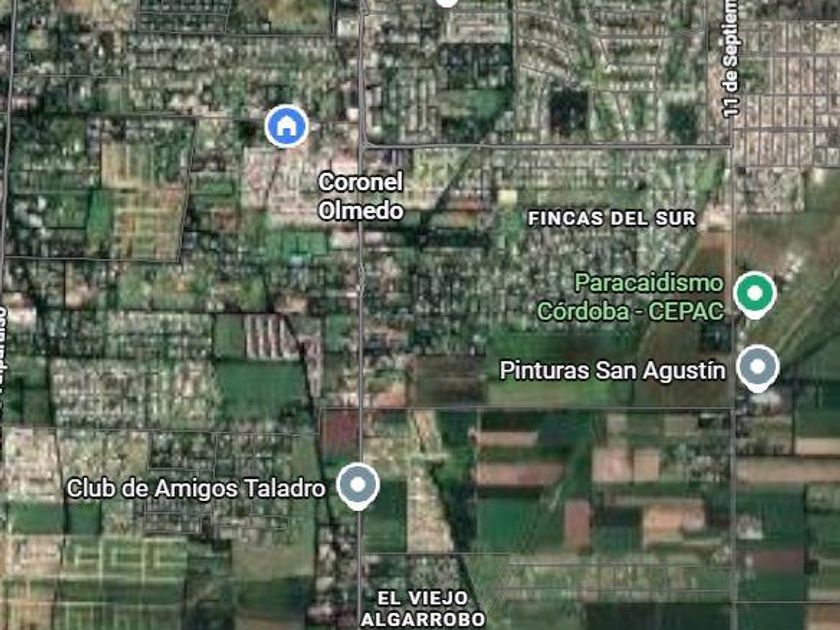
Task: Open the blue home marker pin
Action: point(286,126)
